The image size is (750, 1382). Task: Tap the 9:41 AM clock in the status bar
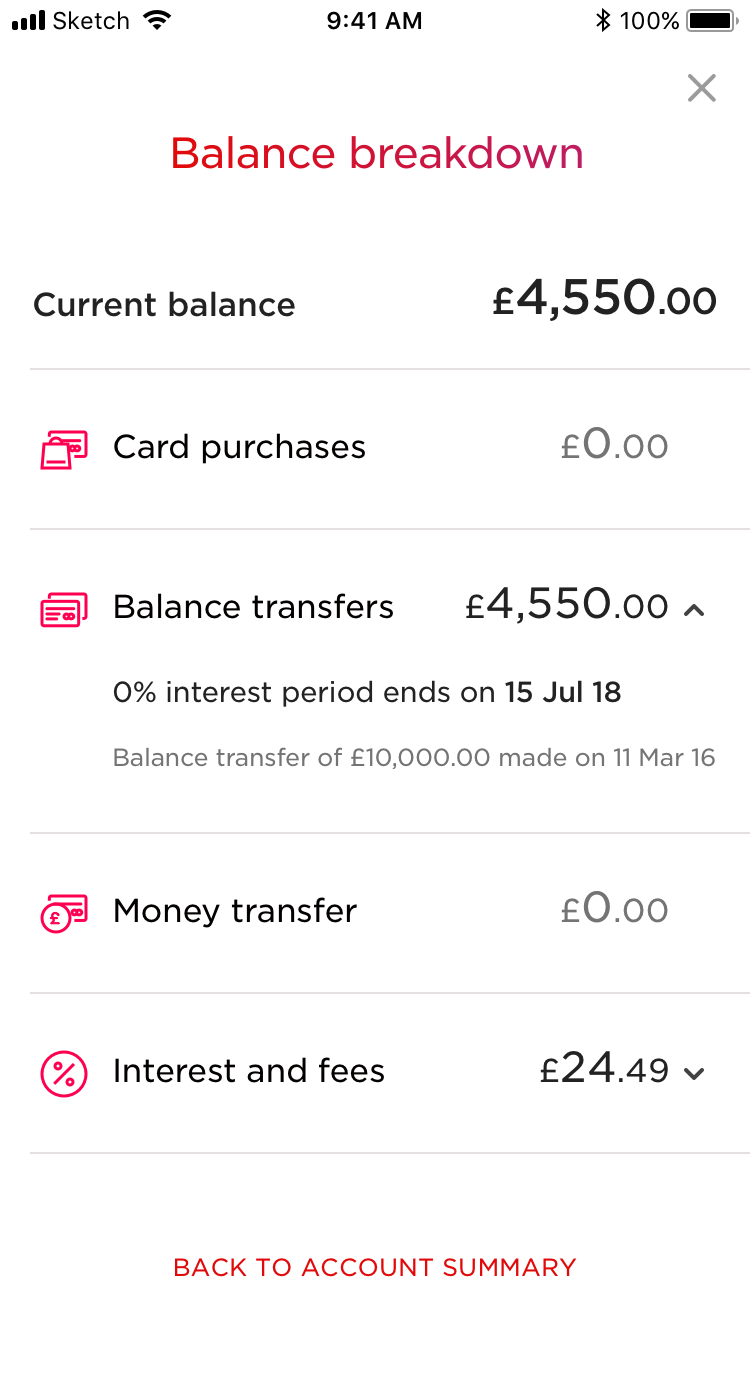pyautogui.click(x=374, y=20)
